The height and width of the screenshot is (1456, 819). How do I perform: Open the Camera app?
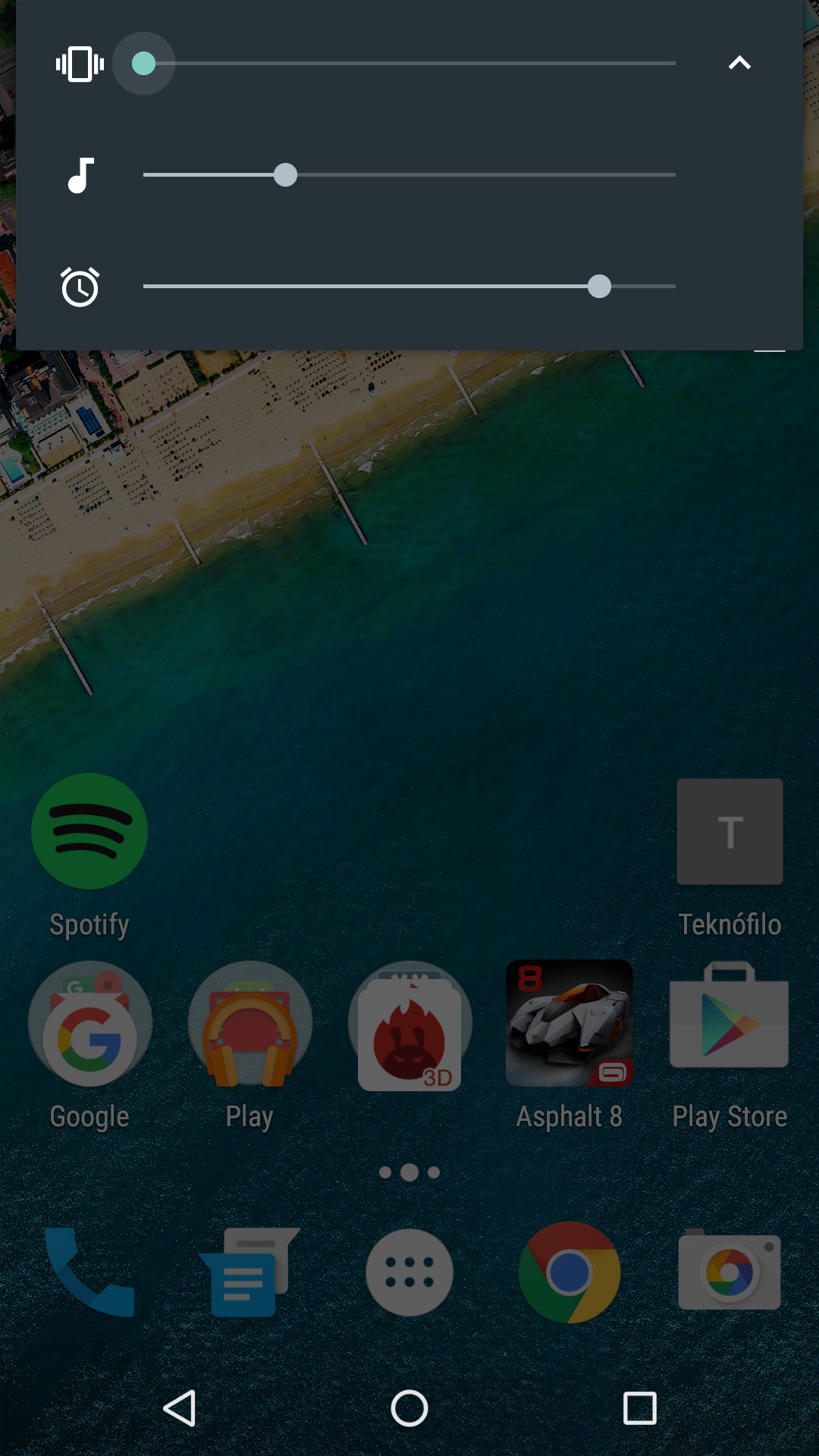click(730, 1272)
